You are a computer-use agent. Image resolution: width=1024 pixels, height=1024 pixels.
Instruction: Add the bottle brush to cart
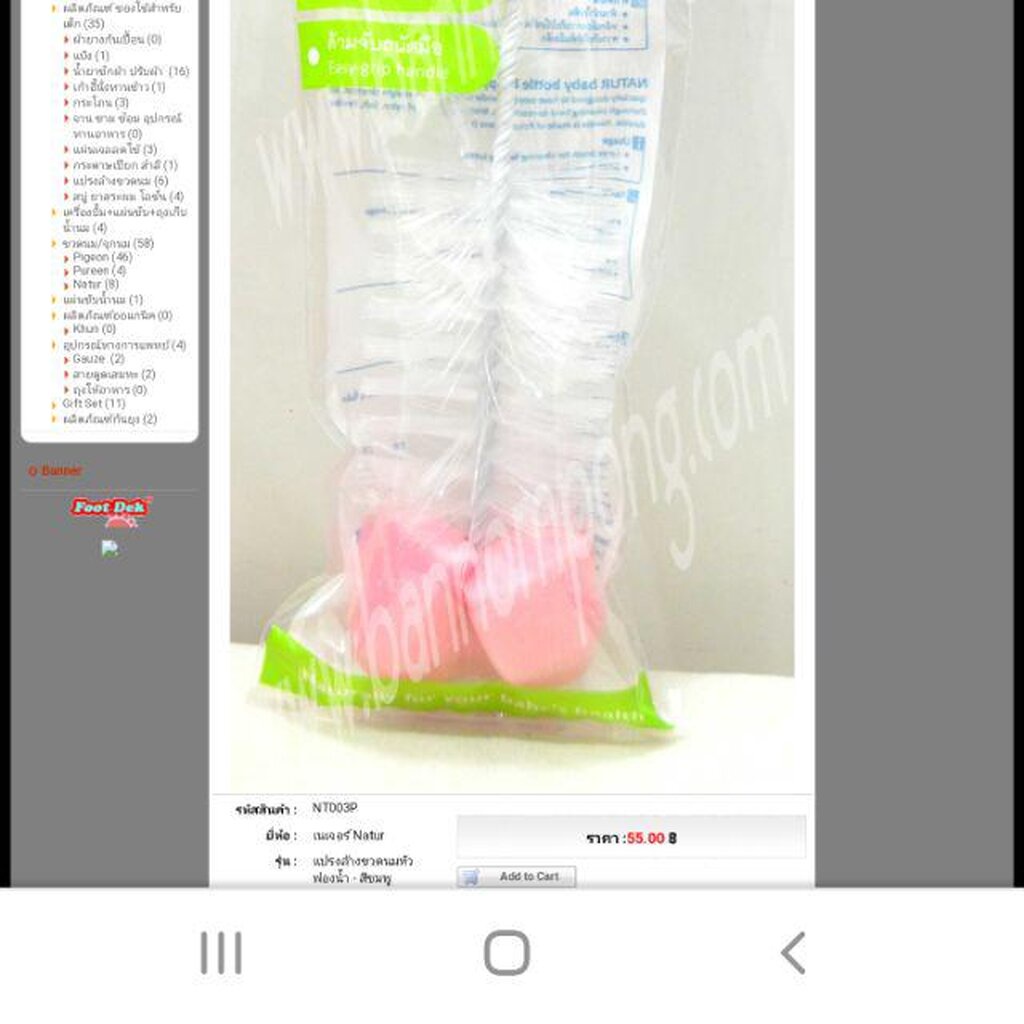pyautogui.click(x=516, y=876)
